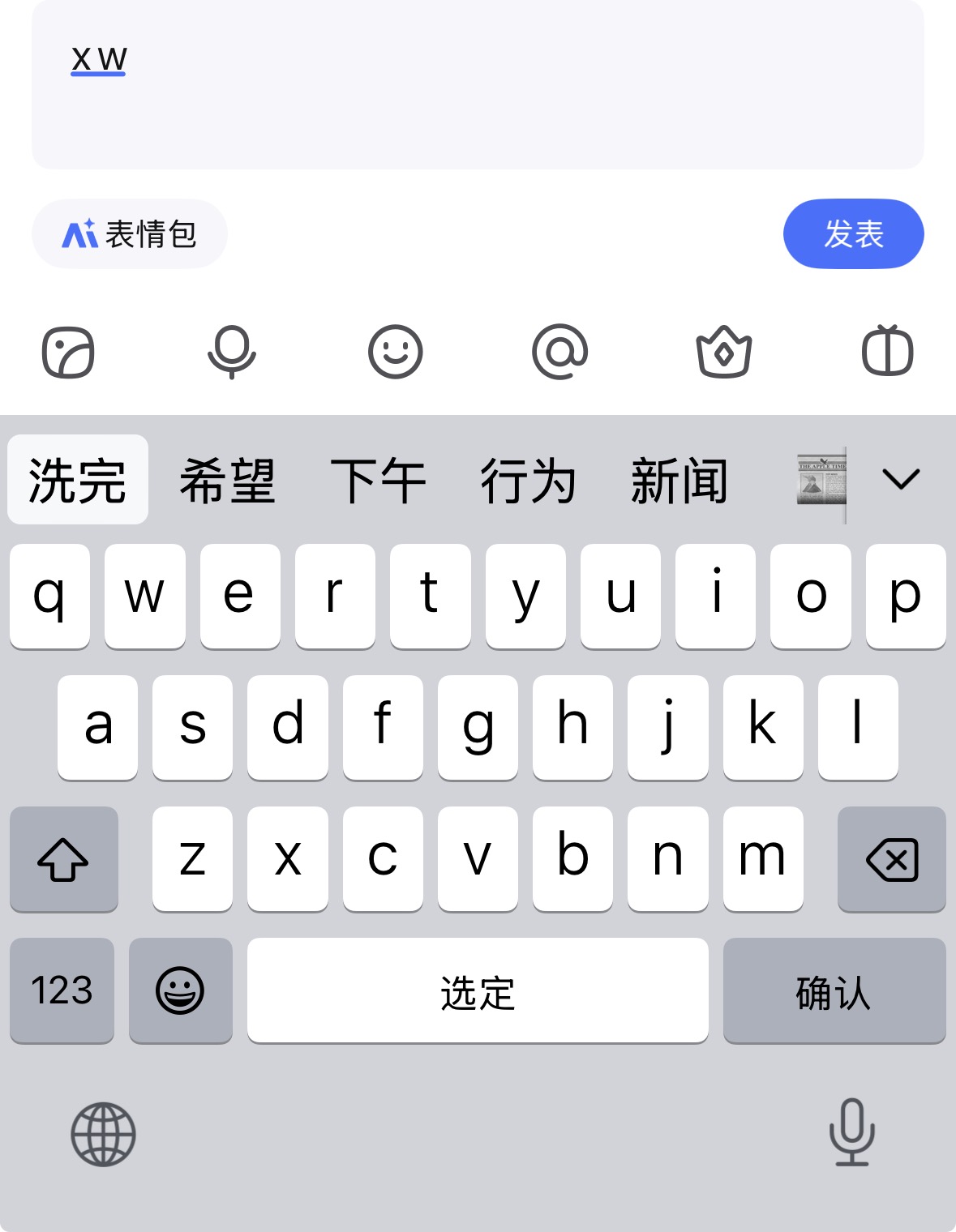
Task: Open the AI 表情包 sticker generator
Action: pyautogui.click(x=130, y=234)
